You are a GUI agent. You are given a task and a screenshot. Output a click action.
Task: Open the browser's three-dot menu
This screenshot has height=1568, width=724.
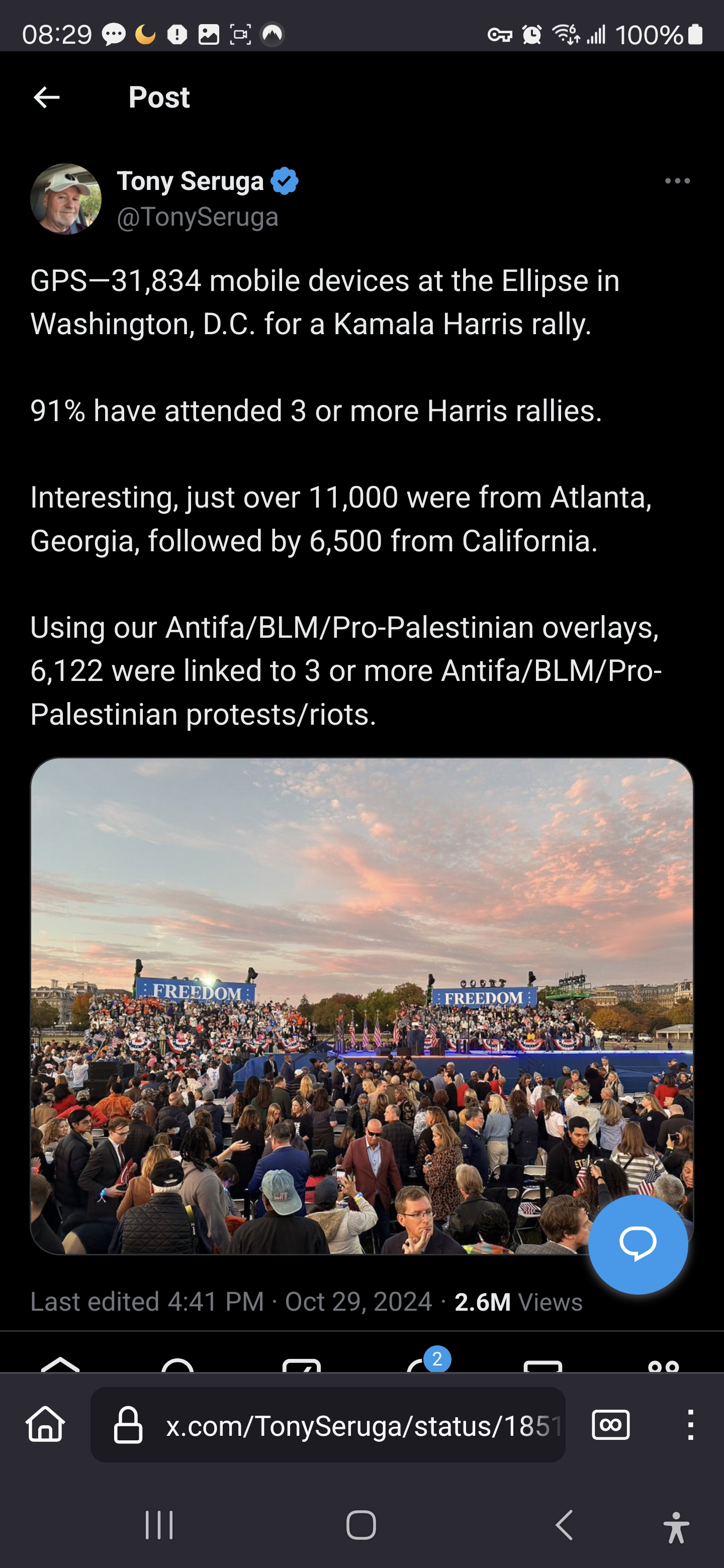pyautogui.click(x=690, y=1424)
